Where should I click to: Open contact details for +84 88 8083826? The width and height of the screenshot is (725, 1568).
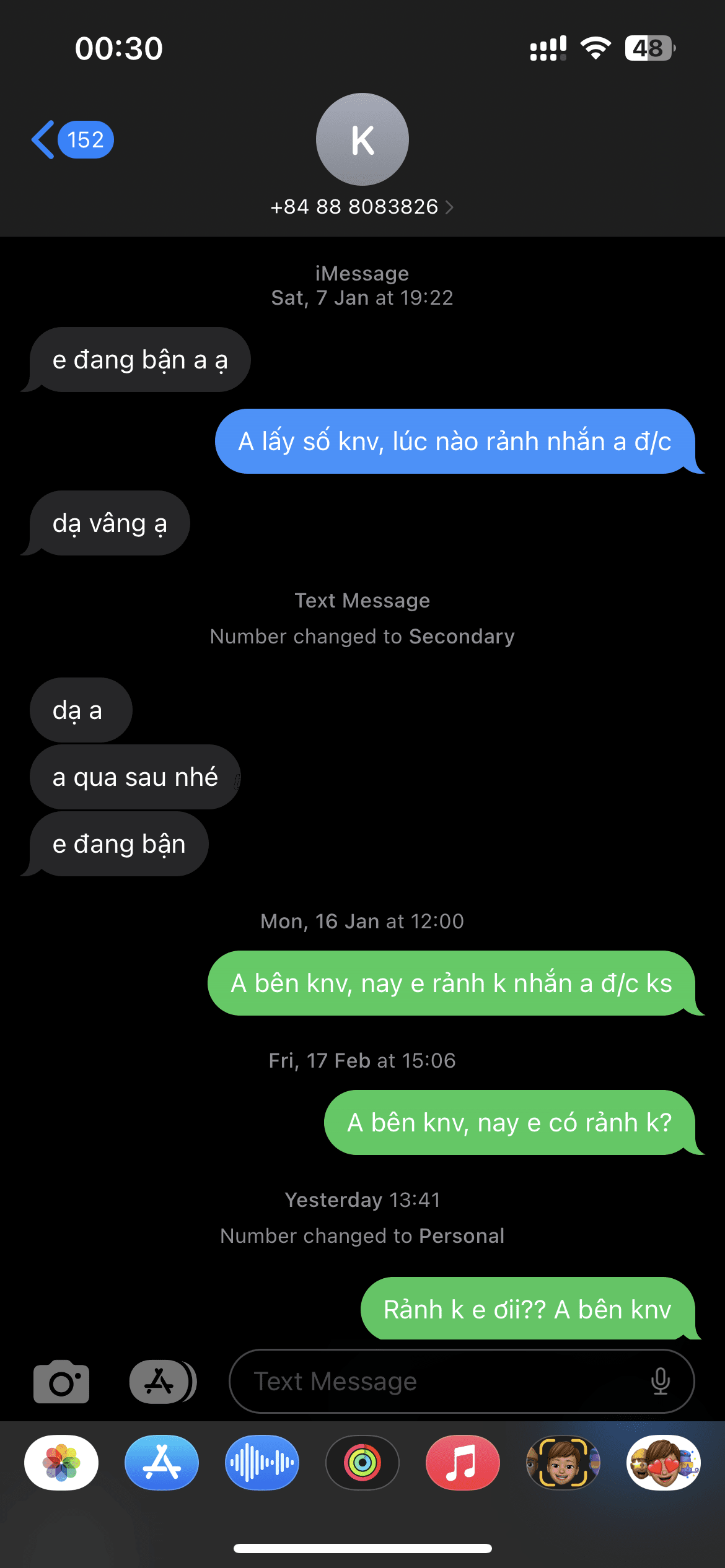coord(362,207)
